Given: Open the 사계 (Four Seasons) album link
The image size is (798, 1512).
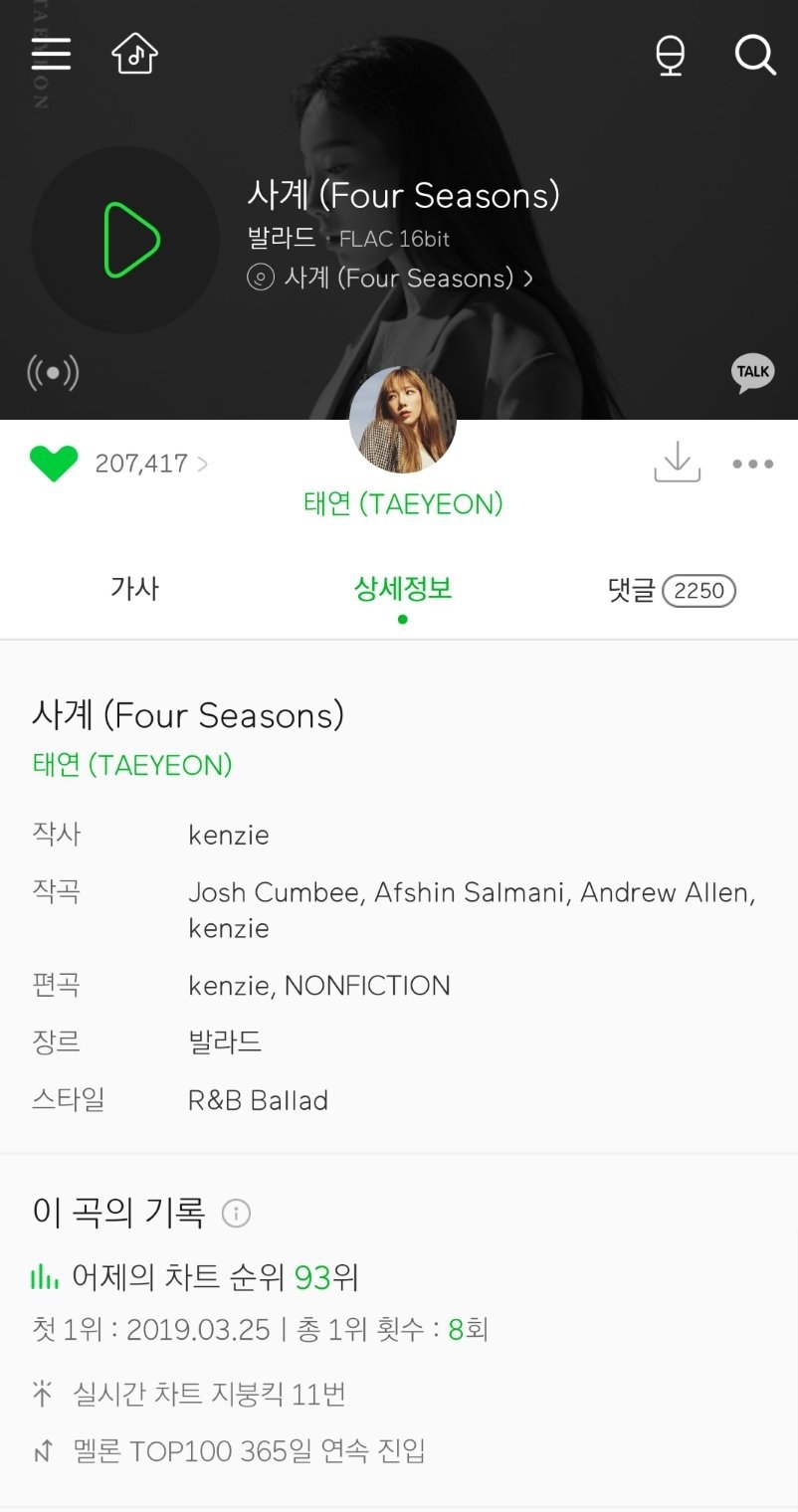Looking at the screenshot, I should pos(390,278).
